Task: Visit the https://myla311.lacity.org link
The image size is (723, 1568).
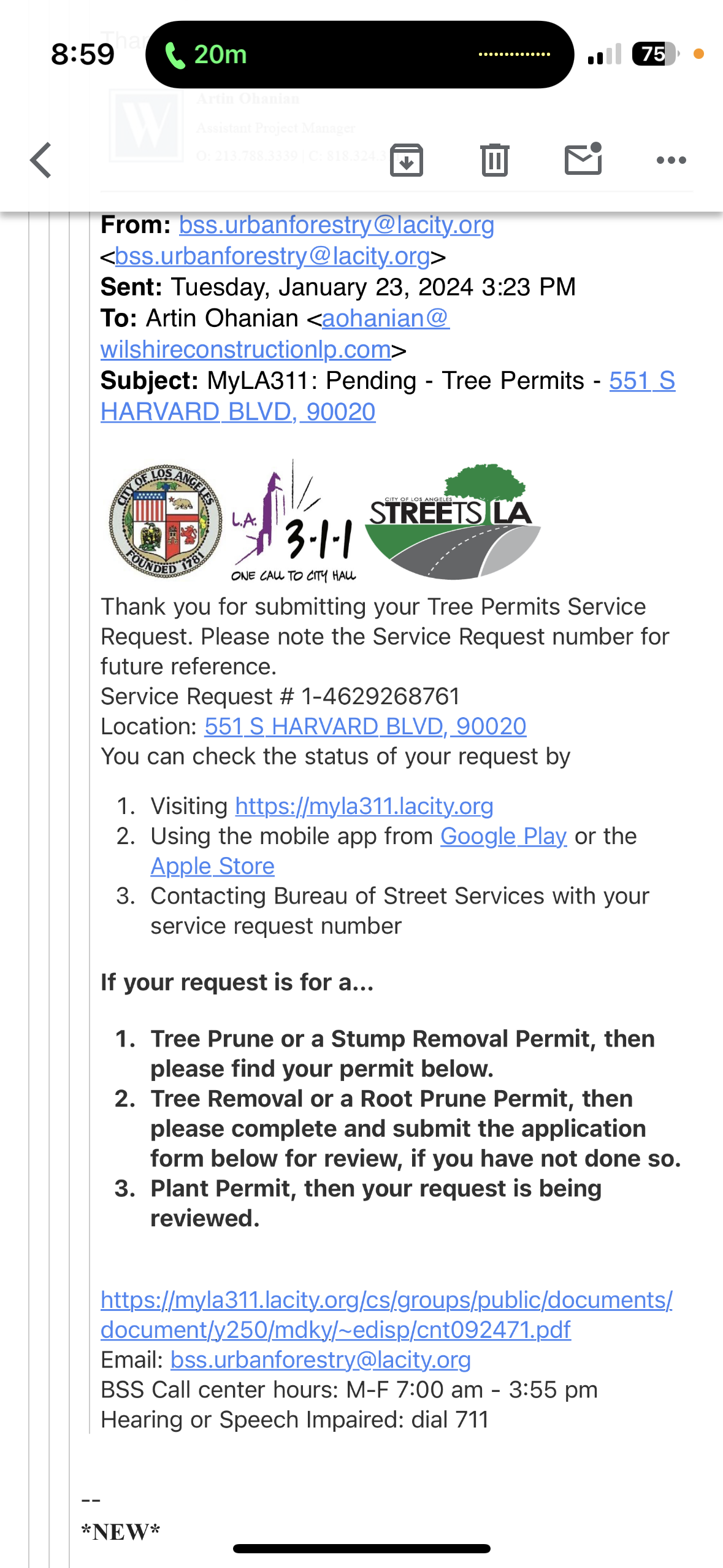Action: click(364, 806)
